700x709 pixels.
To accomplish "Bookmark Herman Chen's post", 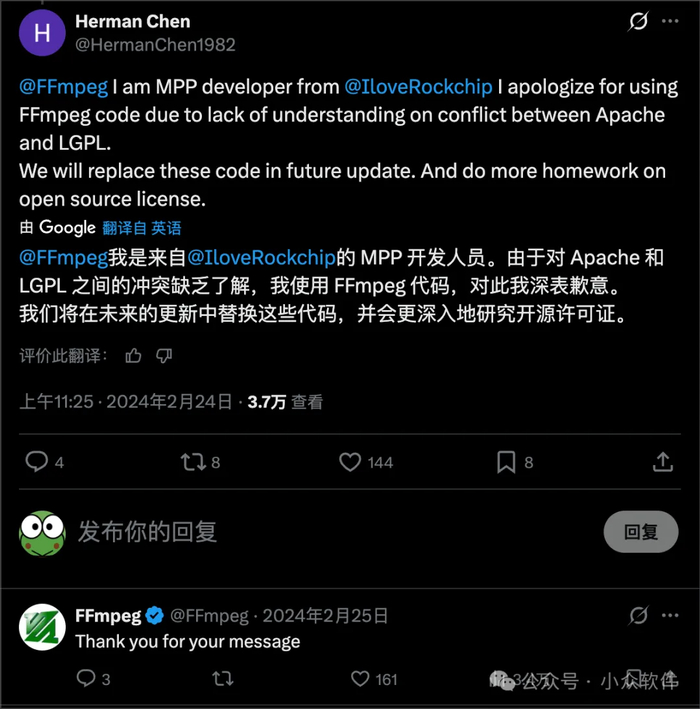I will [x=507, y=462].
